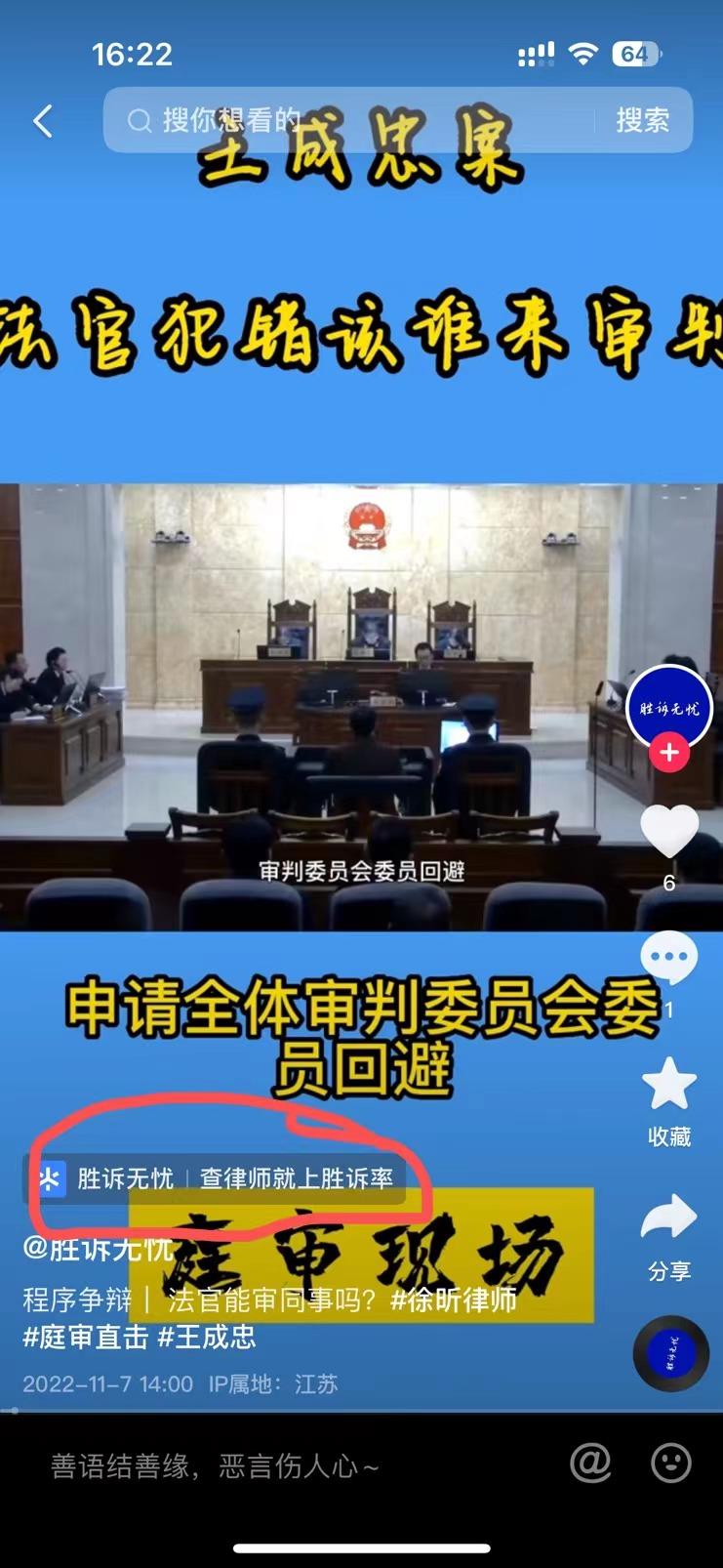This screenshot has height=1568, width=723.
Task: Open the emoji picker icon
Action: [x=671, y=1463]
